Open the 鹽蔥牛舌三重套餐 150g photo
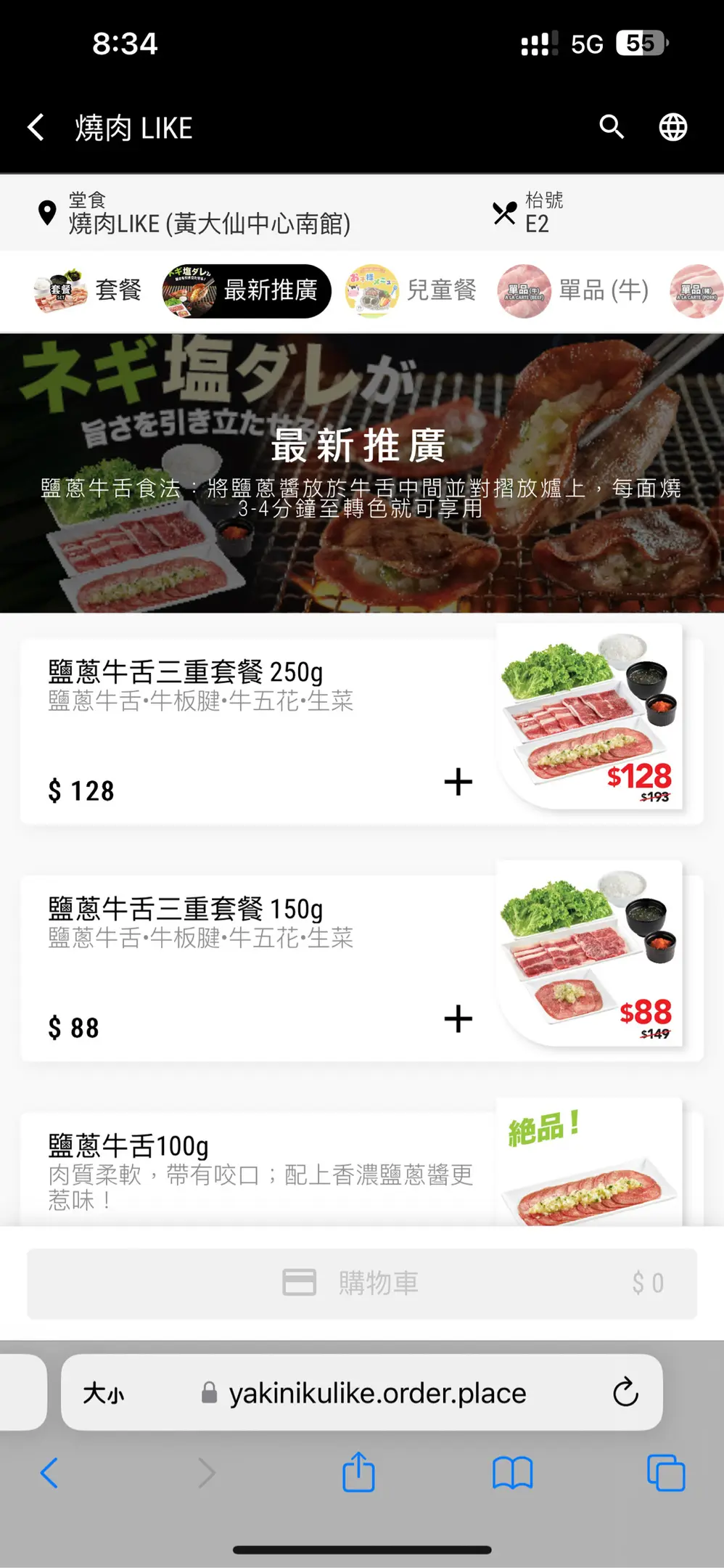Viewport: 724px width, 1568px height. pos(589,952)
